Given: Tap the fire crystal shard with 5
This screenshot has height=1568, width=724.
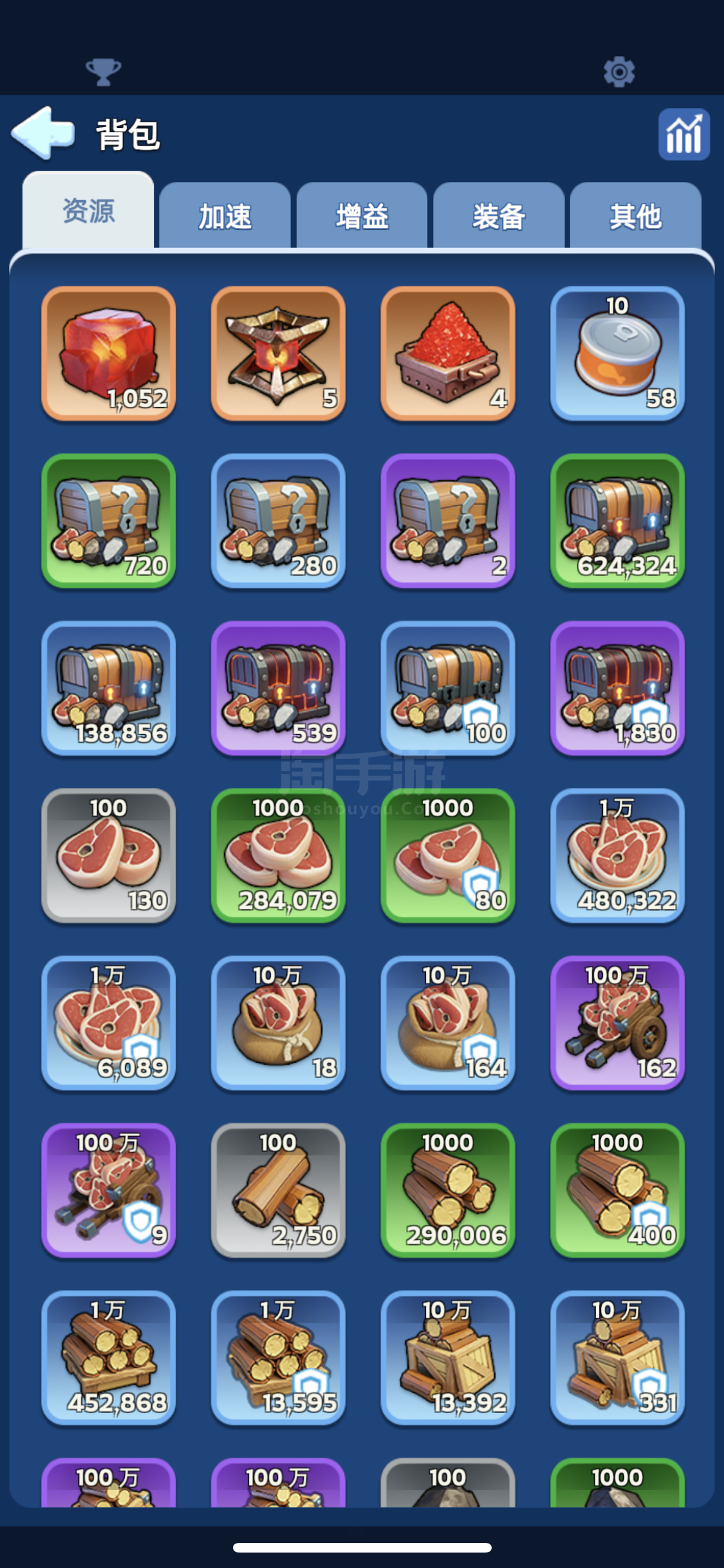Looking at the screenshot, I should 278,353.
